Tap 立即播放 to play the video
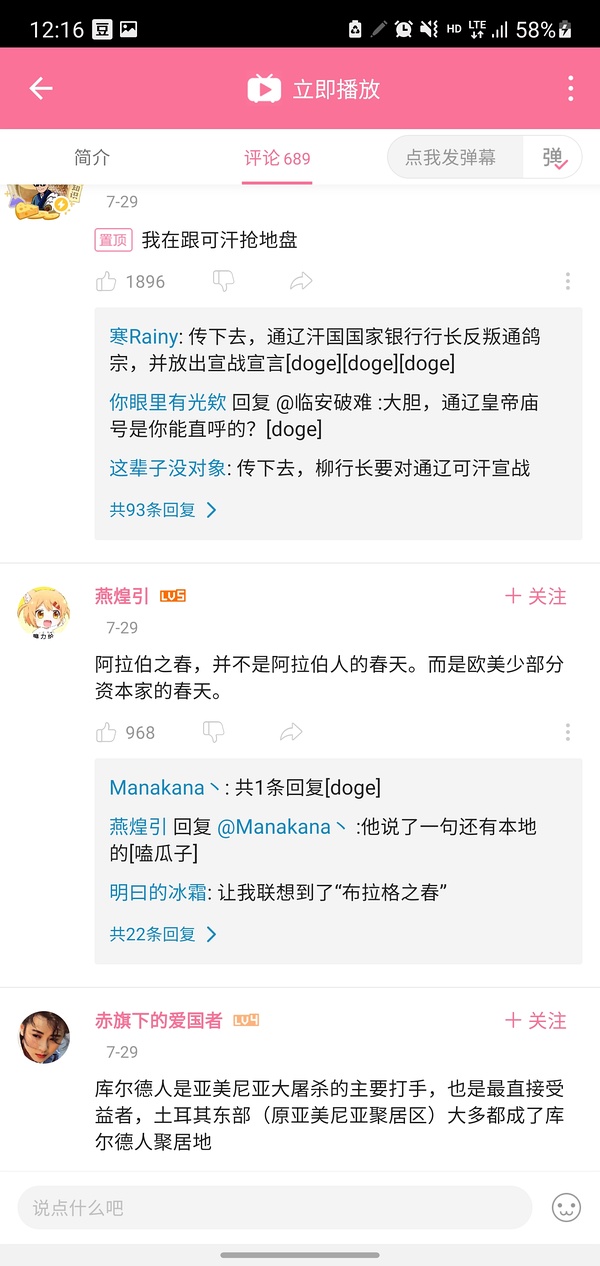 click(314, 89)
